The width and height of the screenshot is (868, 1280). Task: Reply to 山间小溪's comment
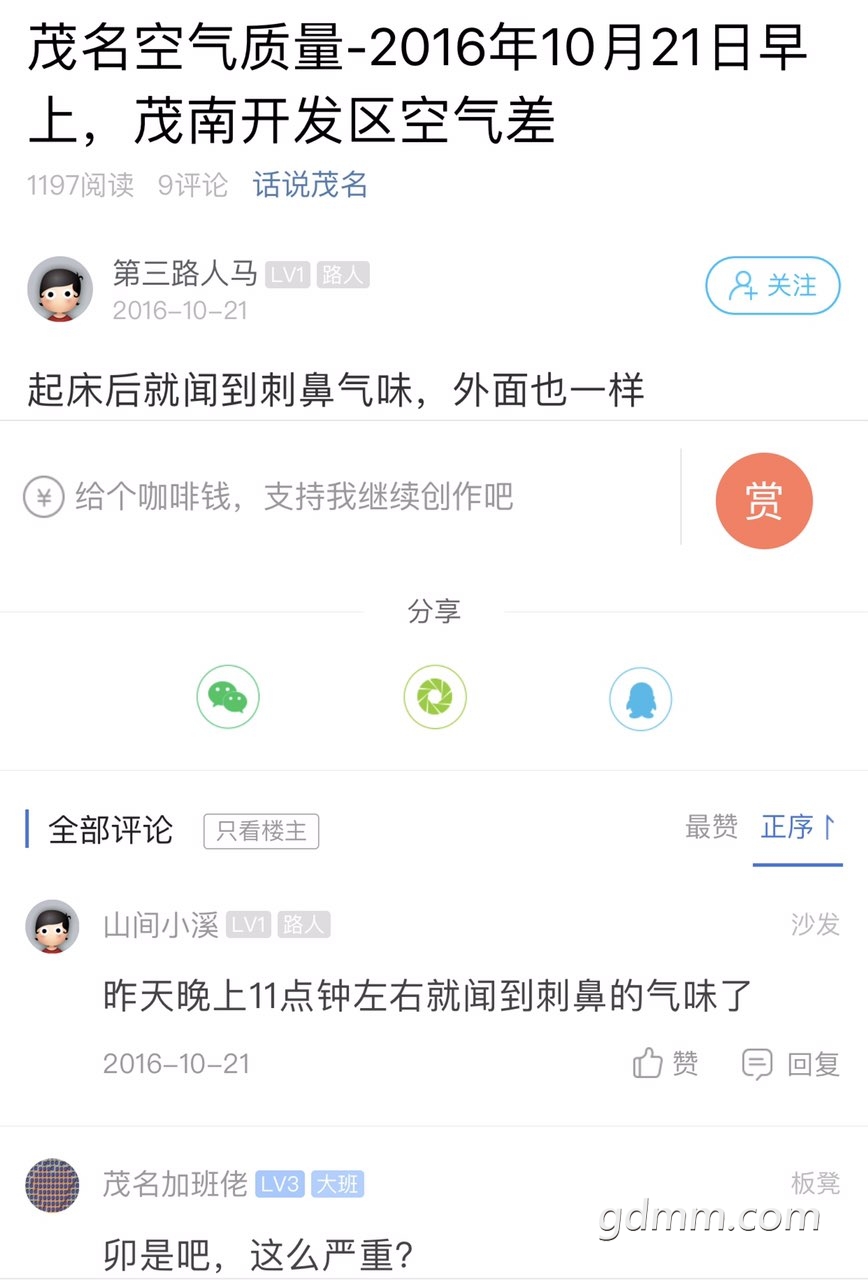point(790,1063)
